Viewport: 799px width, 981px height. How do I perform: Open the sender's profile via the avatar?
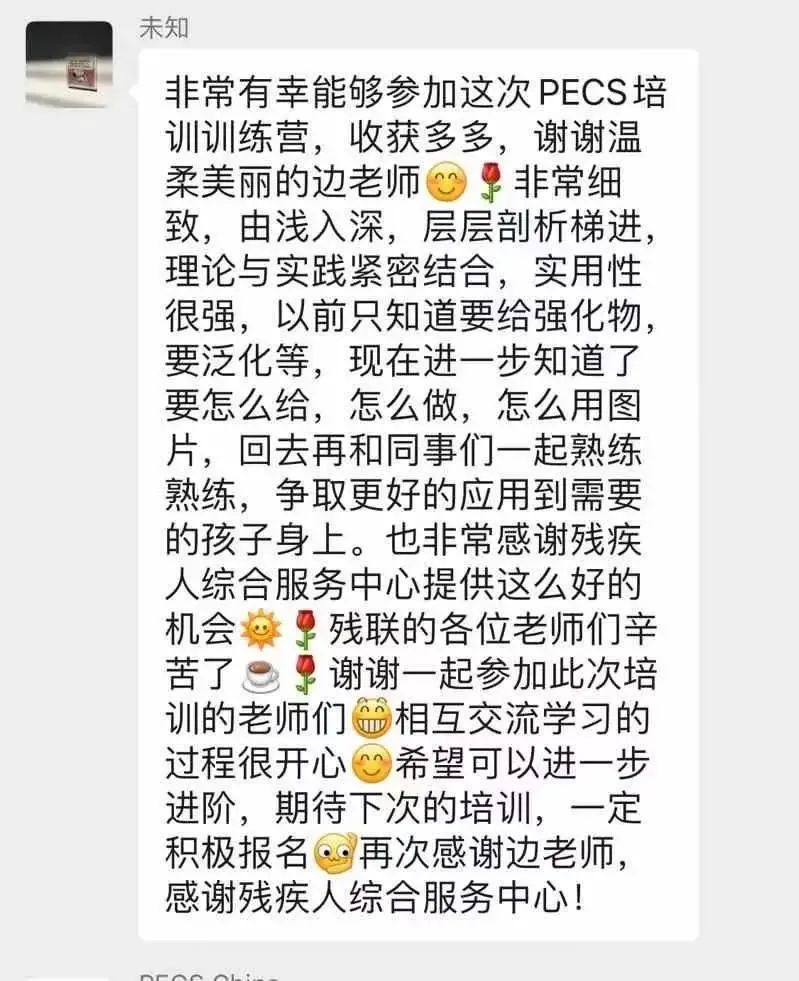(72, 59)
